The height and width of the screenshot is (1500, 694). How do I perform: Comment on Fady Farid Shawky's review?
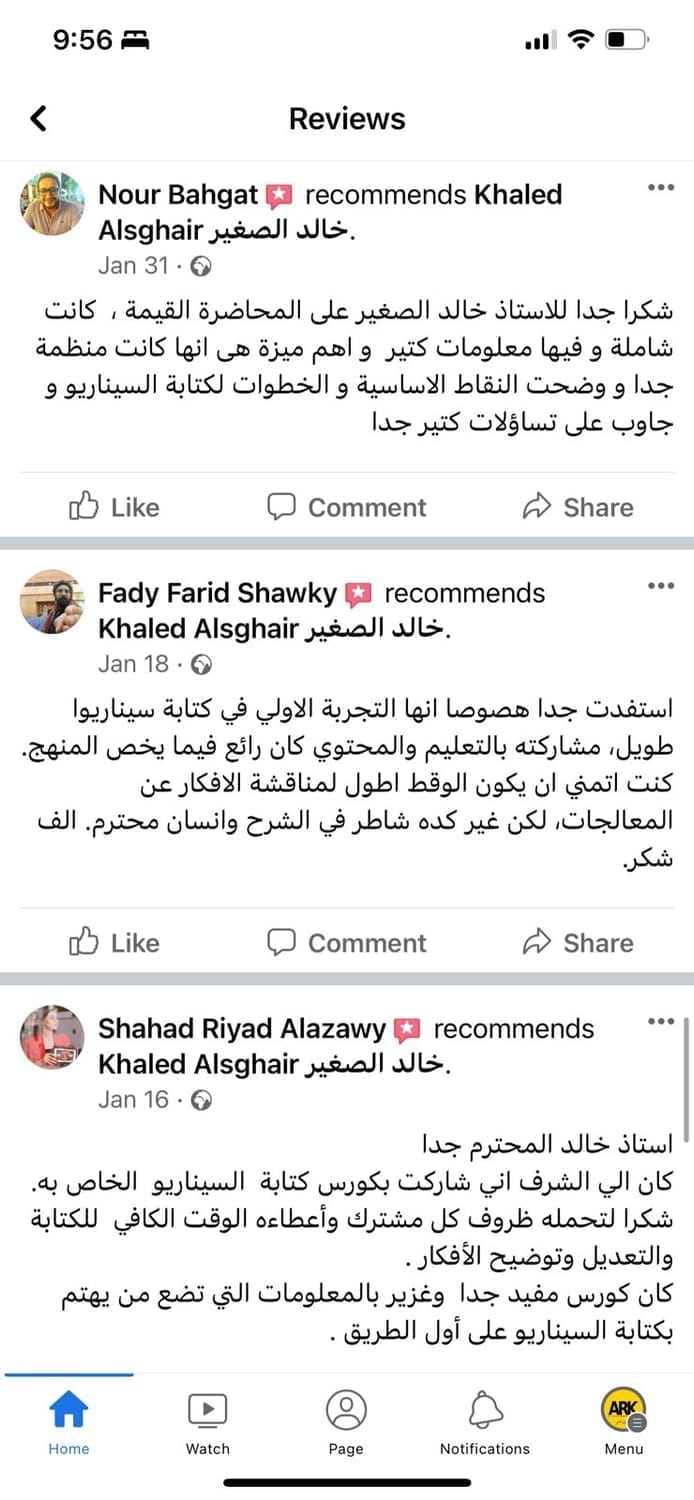click(x=346, y=942)
